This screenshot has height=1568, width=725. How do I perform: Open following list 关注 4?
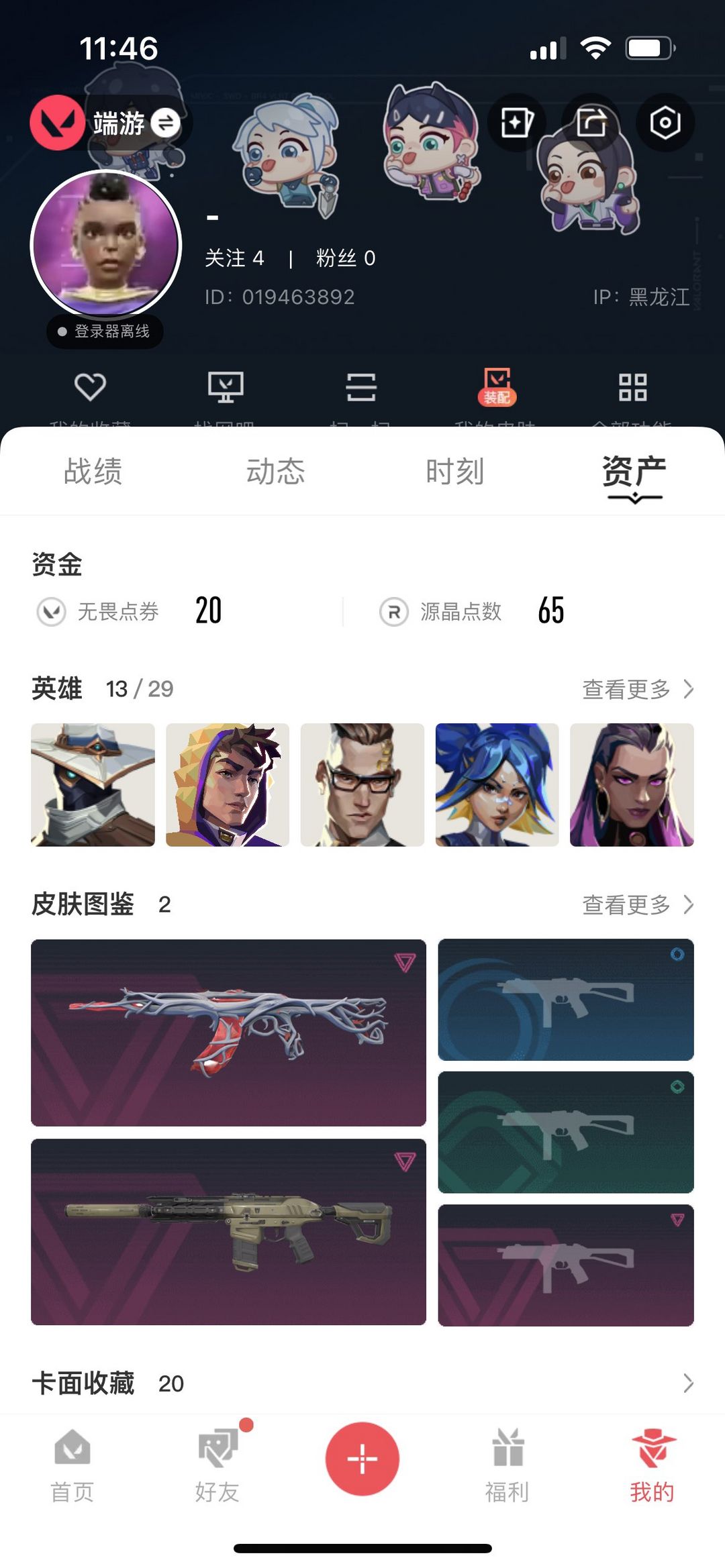[x=234, y=258]
